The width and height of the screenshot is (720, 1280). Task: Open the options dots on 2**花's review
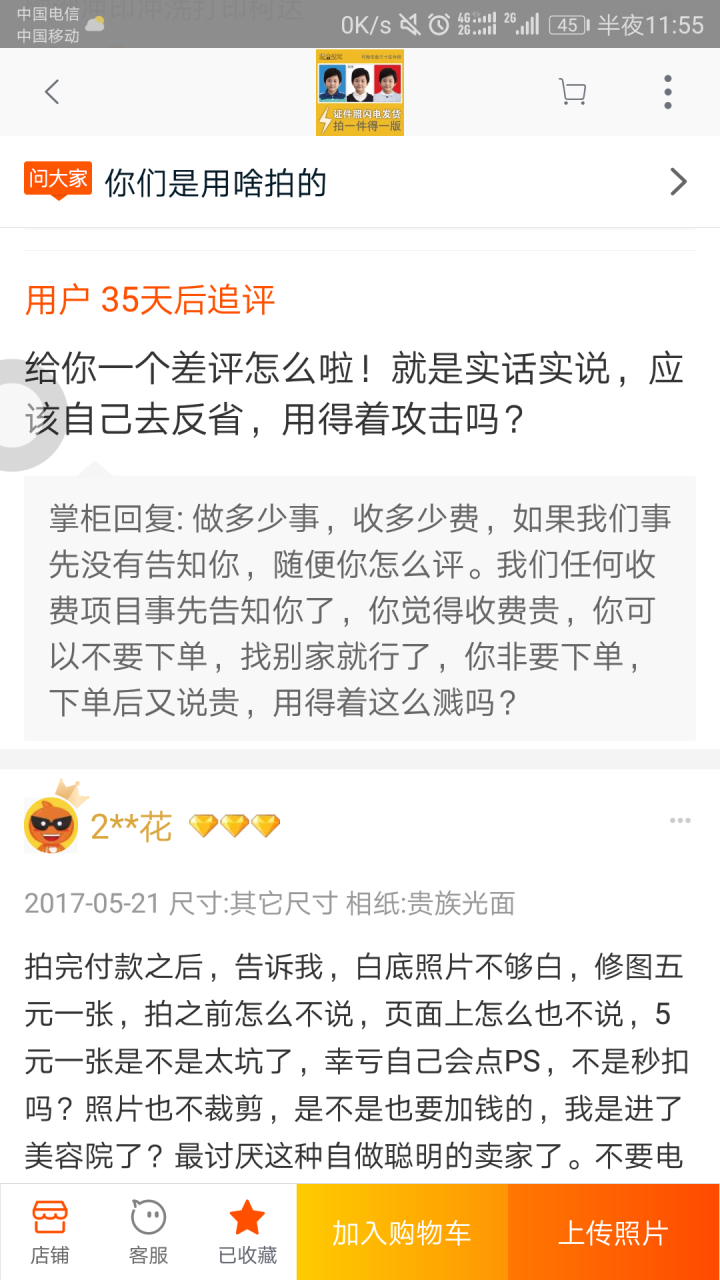point(680,821)
